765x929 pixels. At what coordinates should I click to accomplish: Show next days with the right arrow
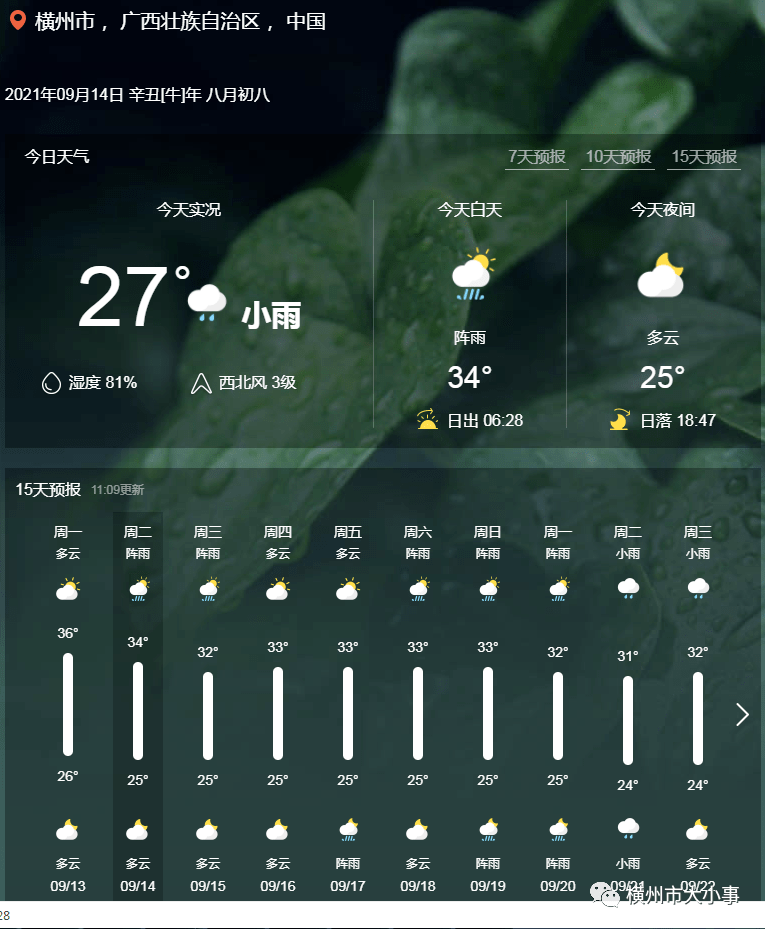click(742, 714)
